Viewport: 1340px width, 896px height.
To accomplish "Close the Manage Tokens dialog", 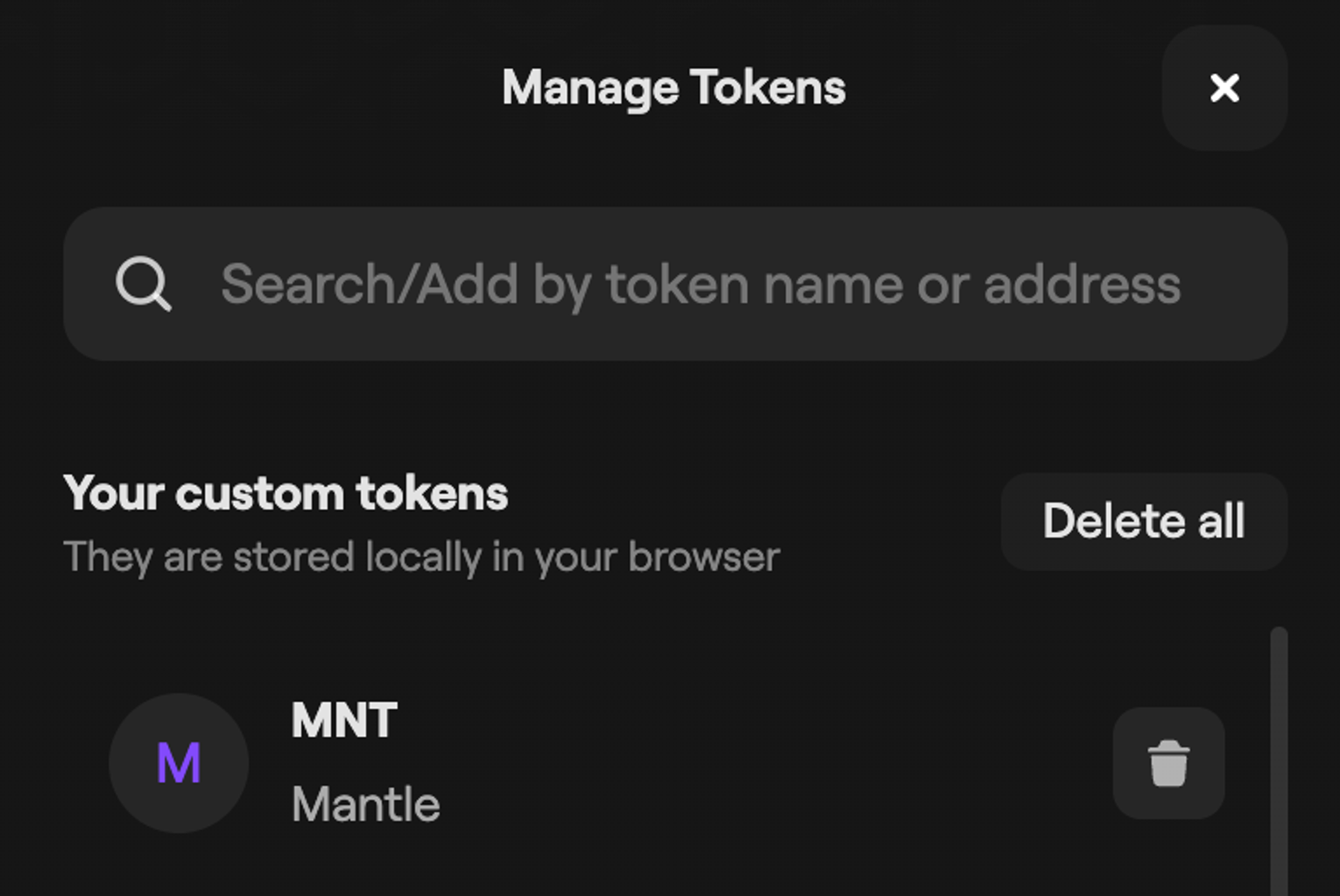I will [1224, 88].
